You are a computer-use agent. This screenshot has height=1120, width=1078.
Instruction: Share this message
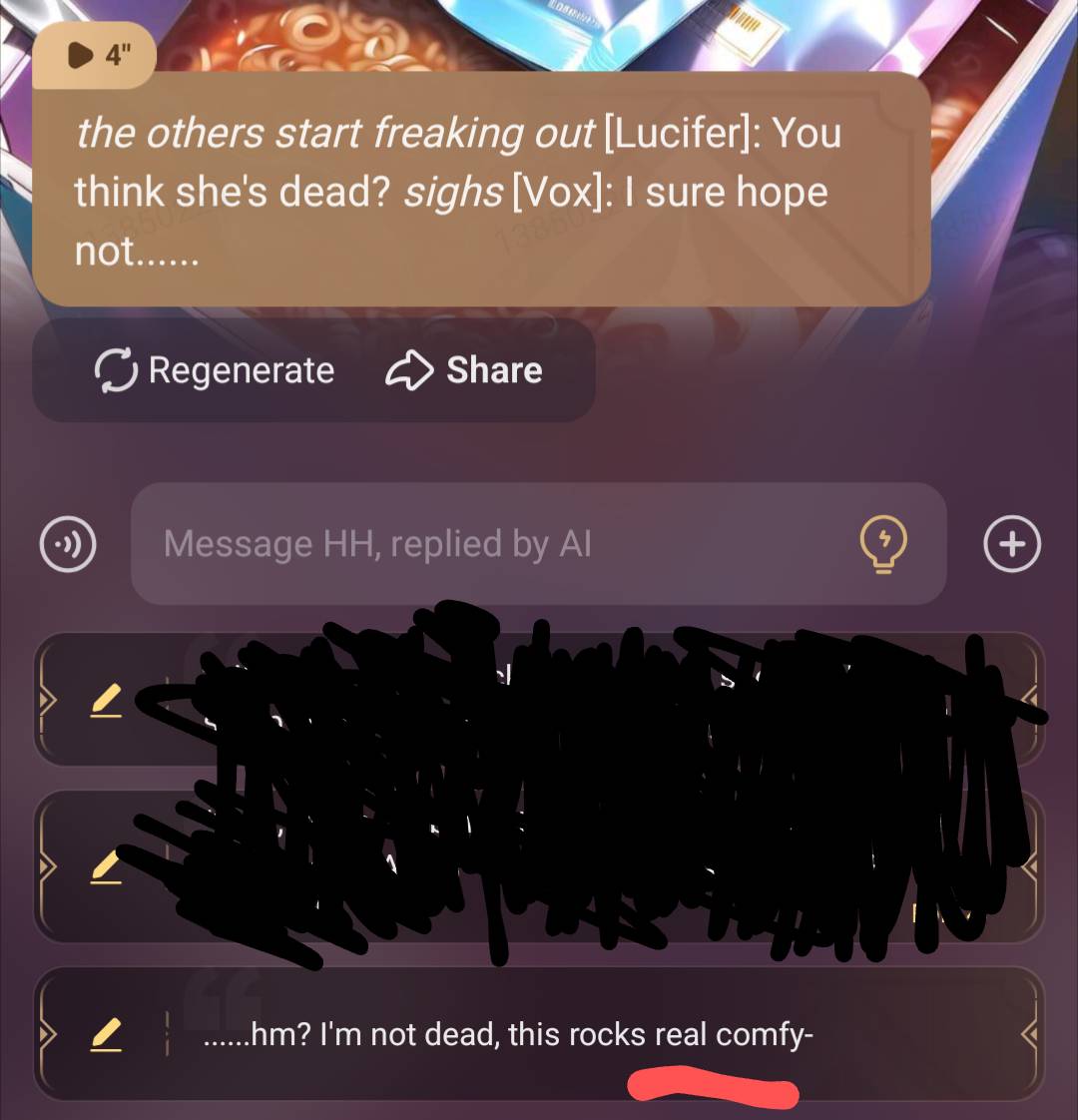(464, 370)
